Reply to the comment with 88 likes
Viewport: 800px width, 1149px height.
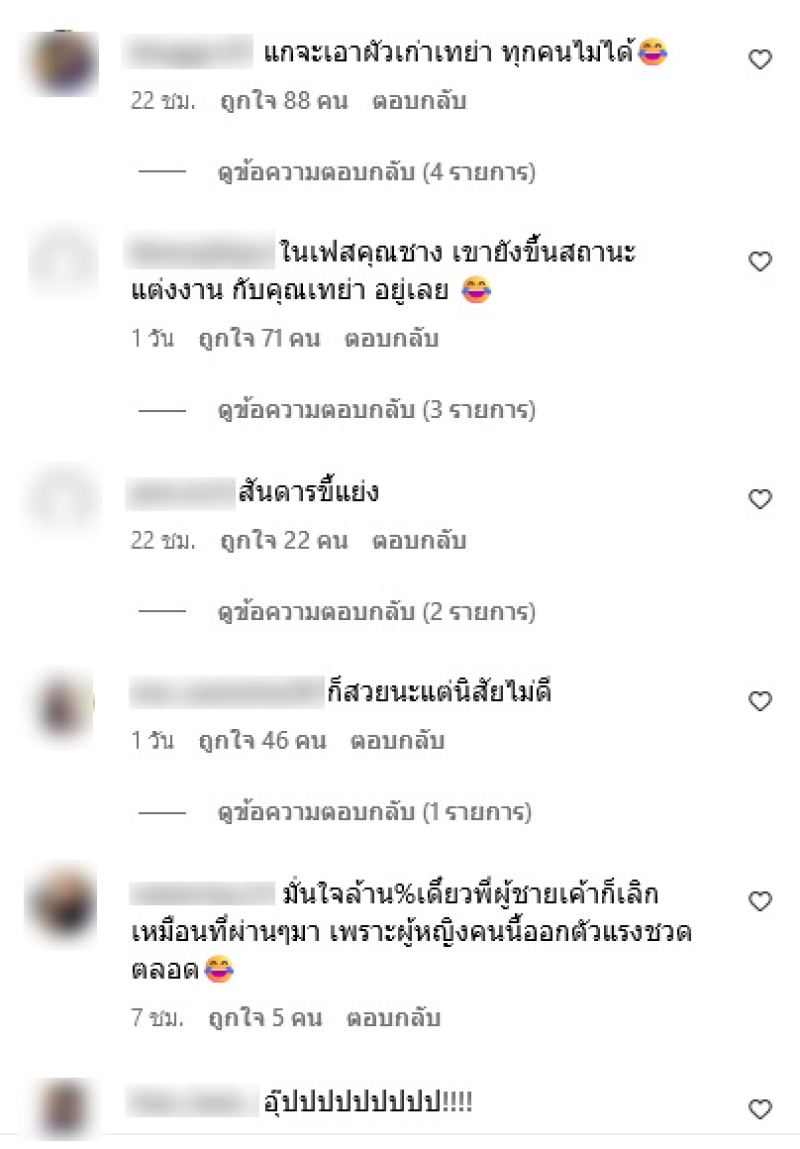(419, 101)
